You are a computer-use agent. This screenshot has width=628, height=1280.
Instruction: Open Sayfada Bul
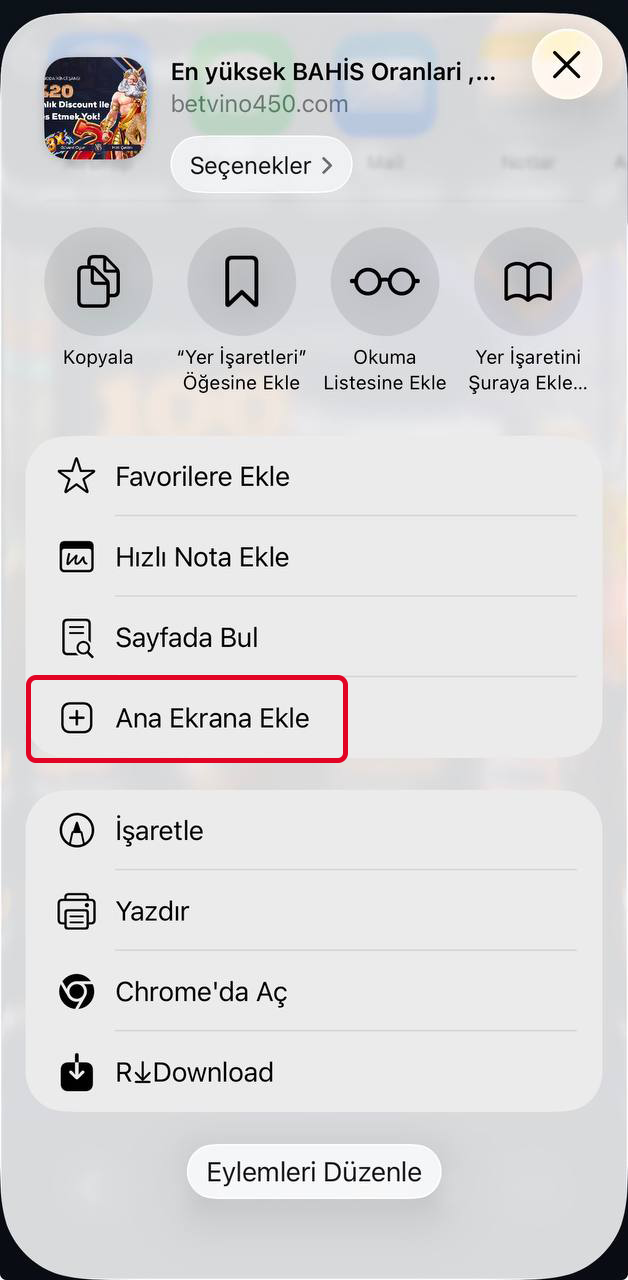click(313, 637)
